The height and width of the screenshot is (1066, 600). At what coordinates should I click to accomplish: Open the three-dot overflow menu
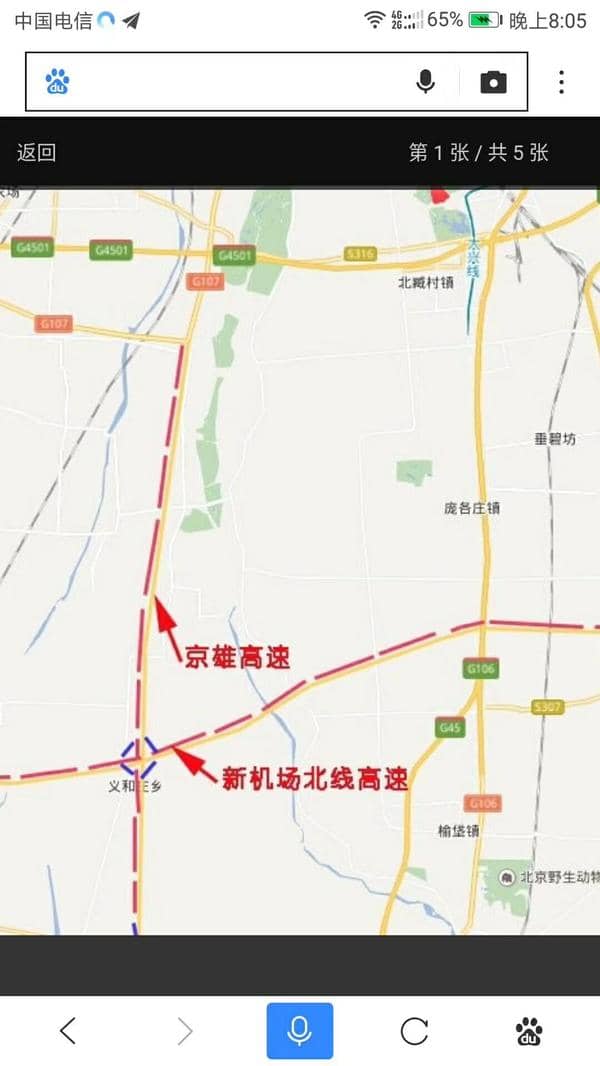point(562,82)
